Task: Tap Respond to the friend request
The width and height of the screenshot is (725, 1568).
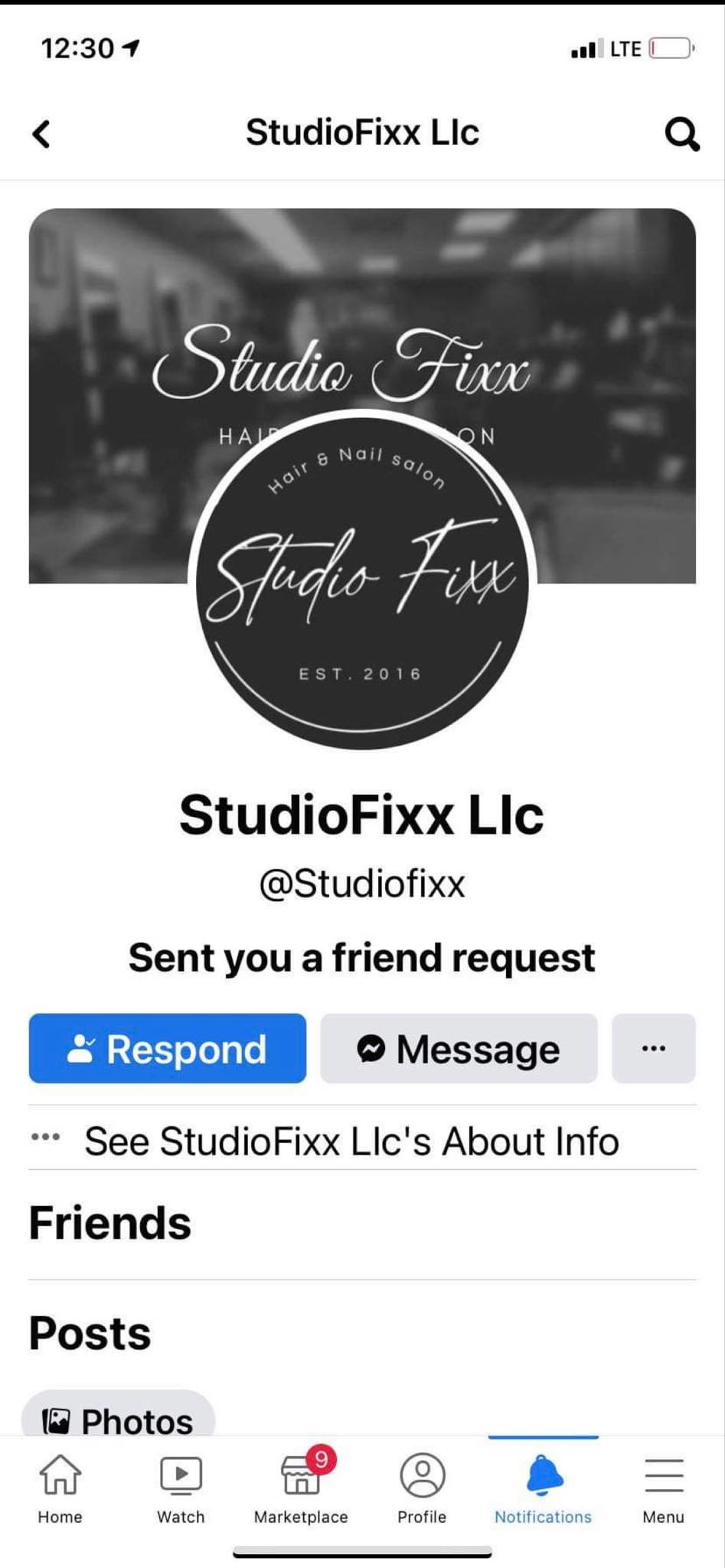Action: click(x=168, y=1048)
